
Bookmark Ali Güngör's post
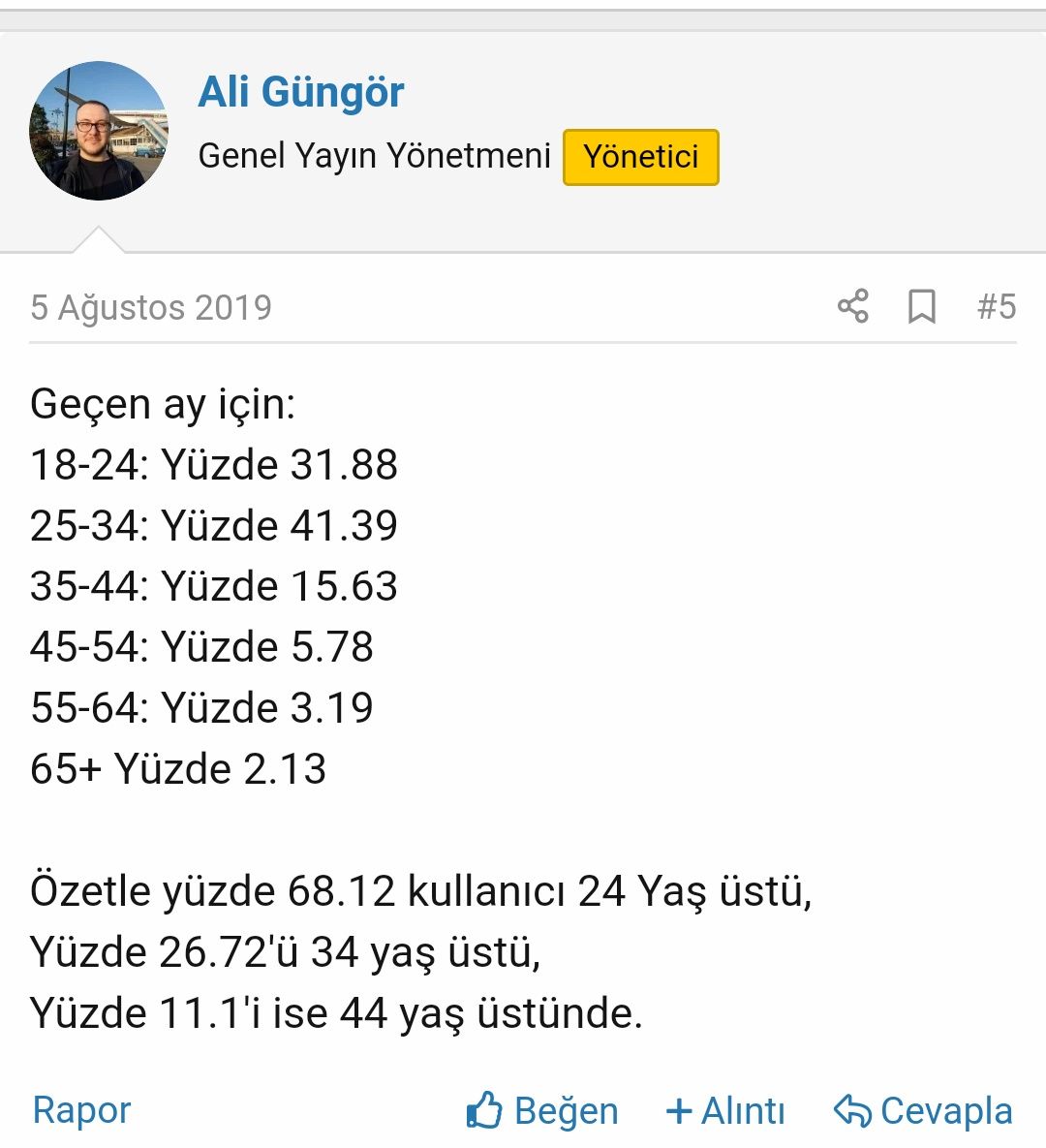[x=921, y=306]
